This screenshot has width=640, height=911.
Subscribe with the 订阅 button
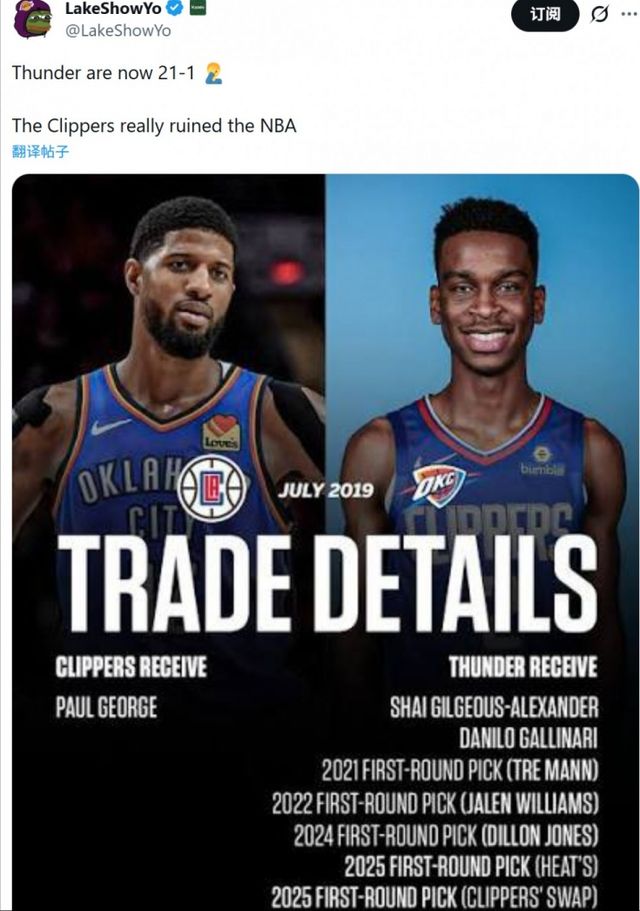[545, 15]
